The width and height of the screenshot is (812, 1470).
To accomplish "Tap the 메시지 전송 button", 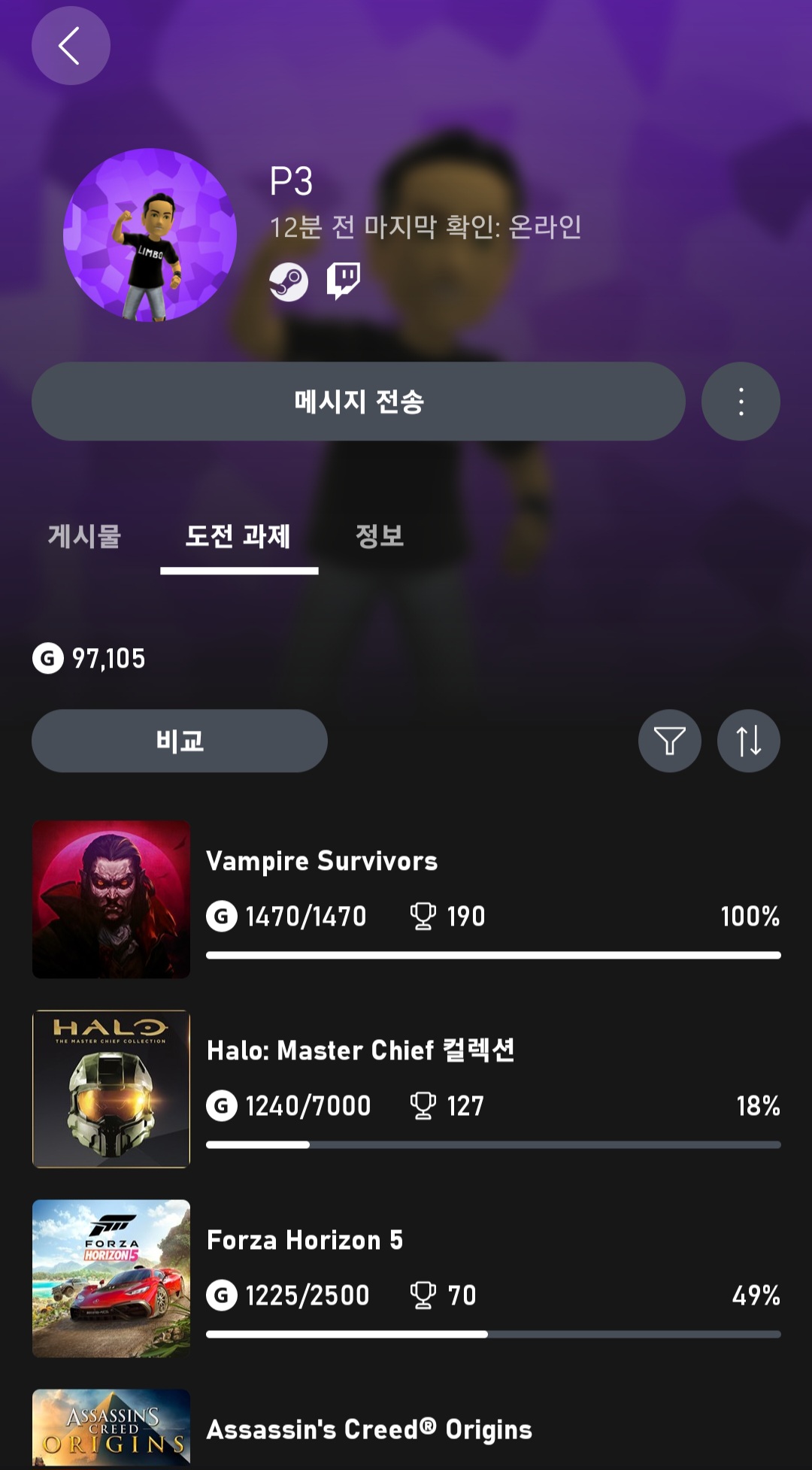I will coord(359,402).
